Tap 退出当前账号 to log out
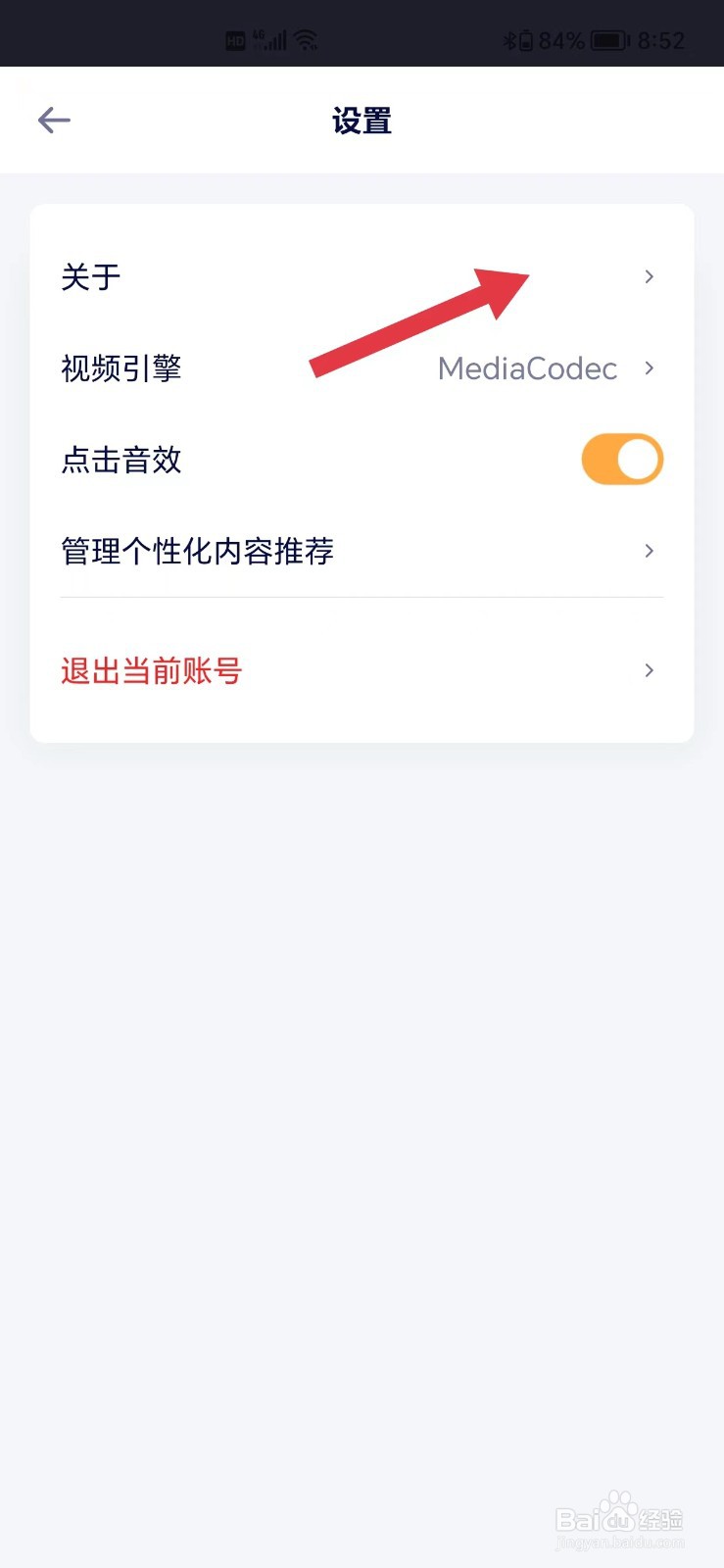Viewport: 724px width, 1568px height. coord(361,671)
